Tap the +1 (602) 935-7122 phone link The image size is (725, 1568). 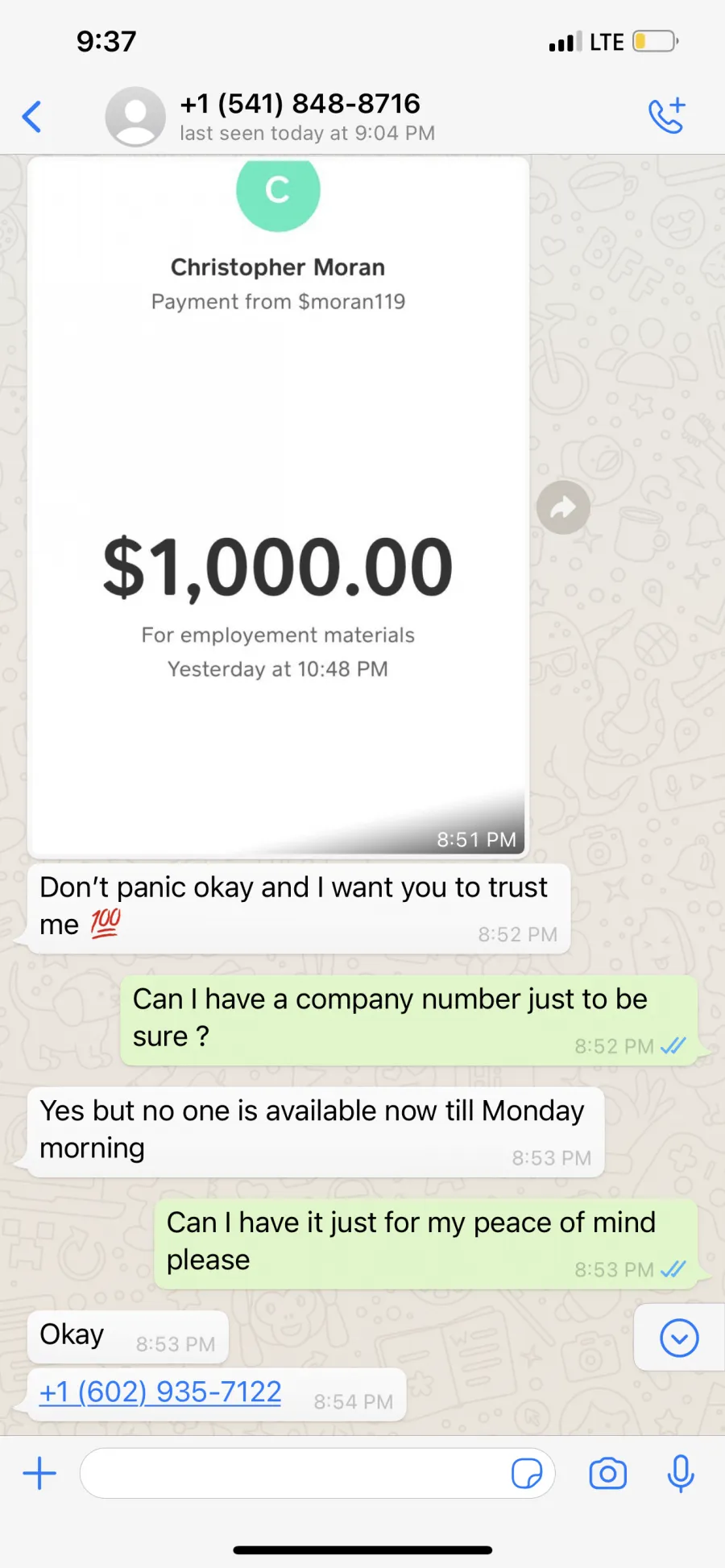pyautogui.click(x=160, y=1392)
